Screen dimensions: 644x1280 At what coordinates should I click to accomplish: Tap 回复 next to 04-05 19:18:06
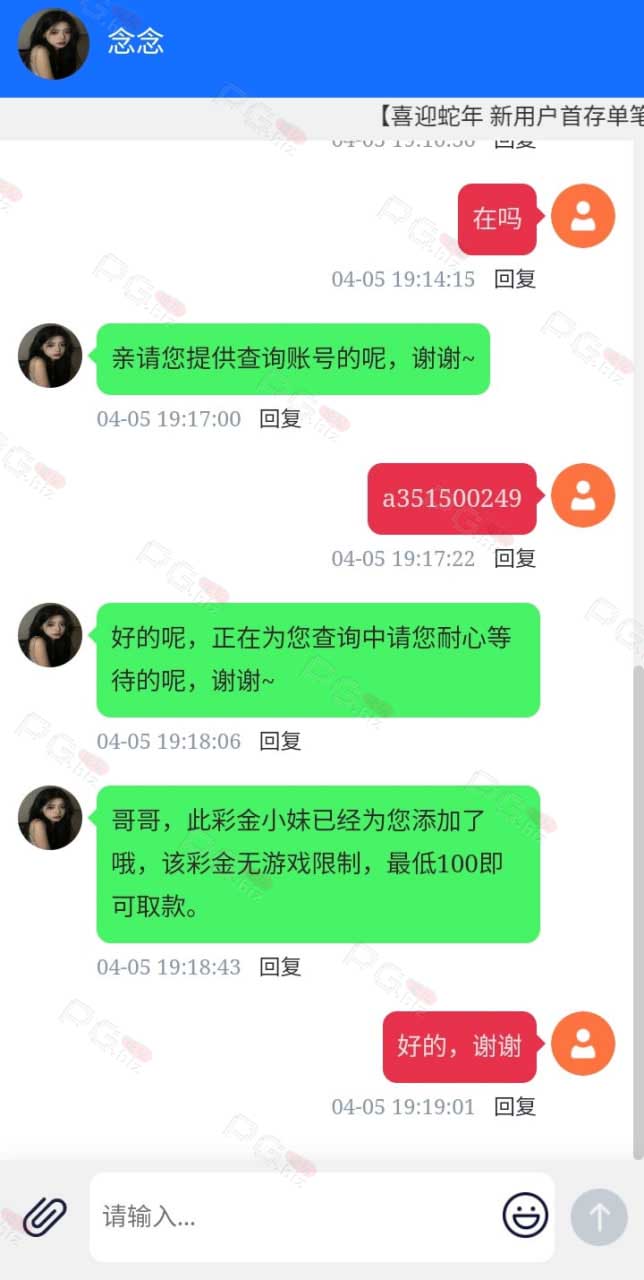pyautogui.click(x=280, y=741)
